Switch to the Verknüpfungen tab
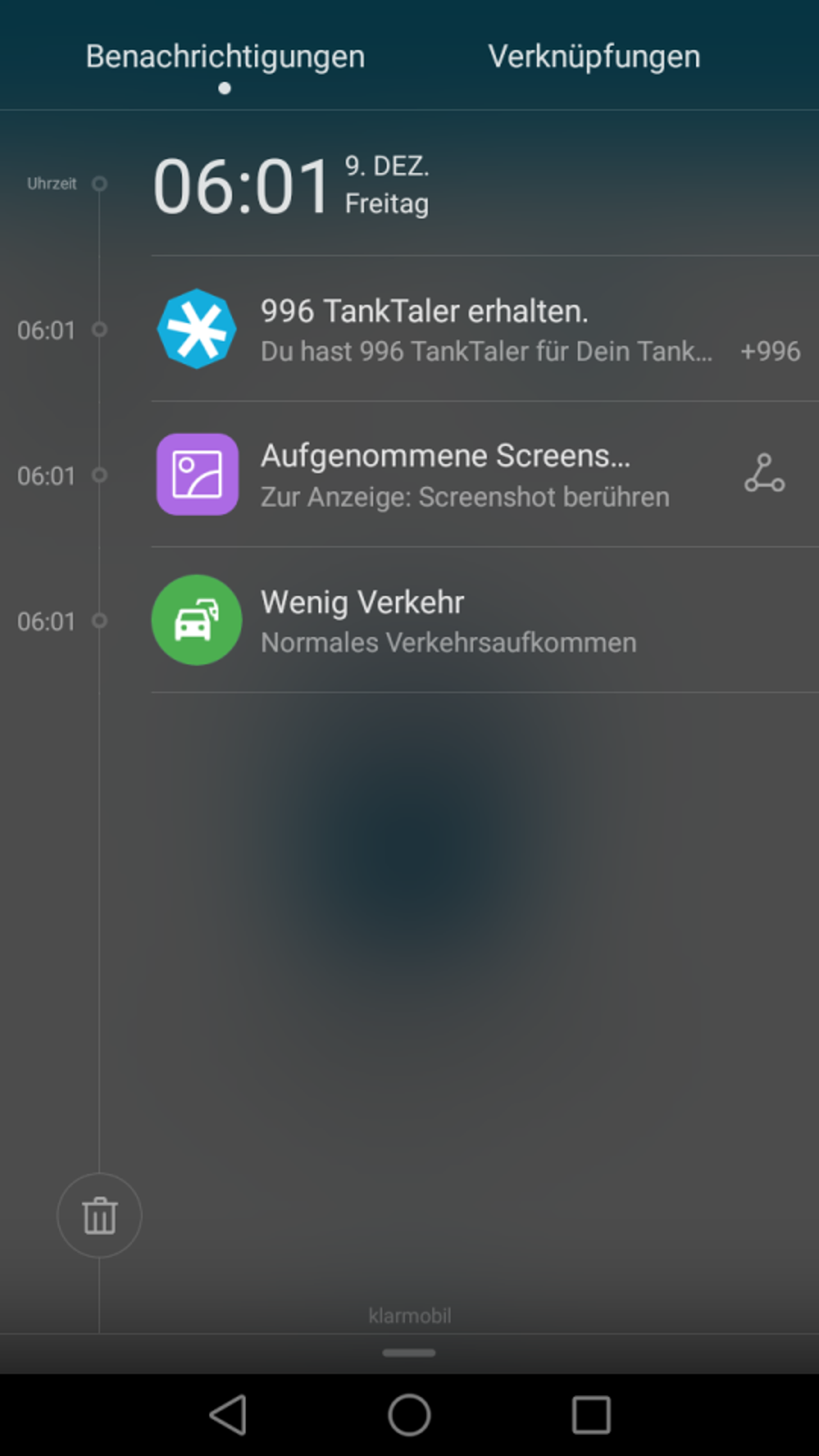Screen dimensions: 819x1456 click(x=593, y=56)
